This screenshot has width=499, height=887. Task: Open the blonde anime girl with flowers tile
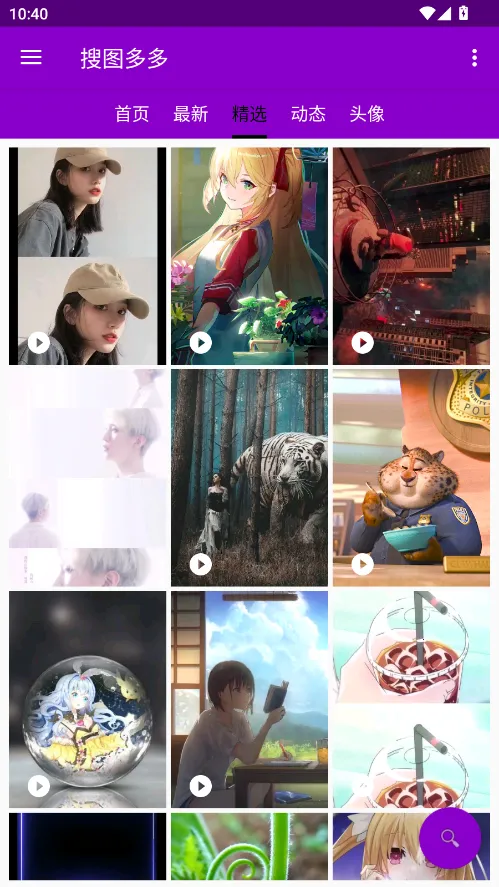[250, 256]
